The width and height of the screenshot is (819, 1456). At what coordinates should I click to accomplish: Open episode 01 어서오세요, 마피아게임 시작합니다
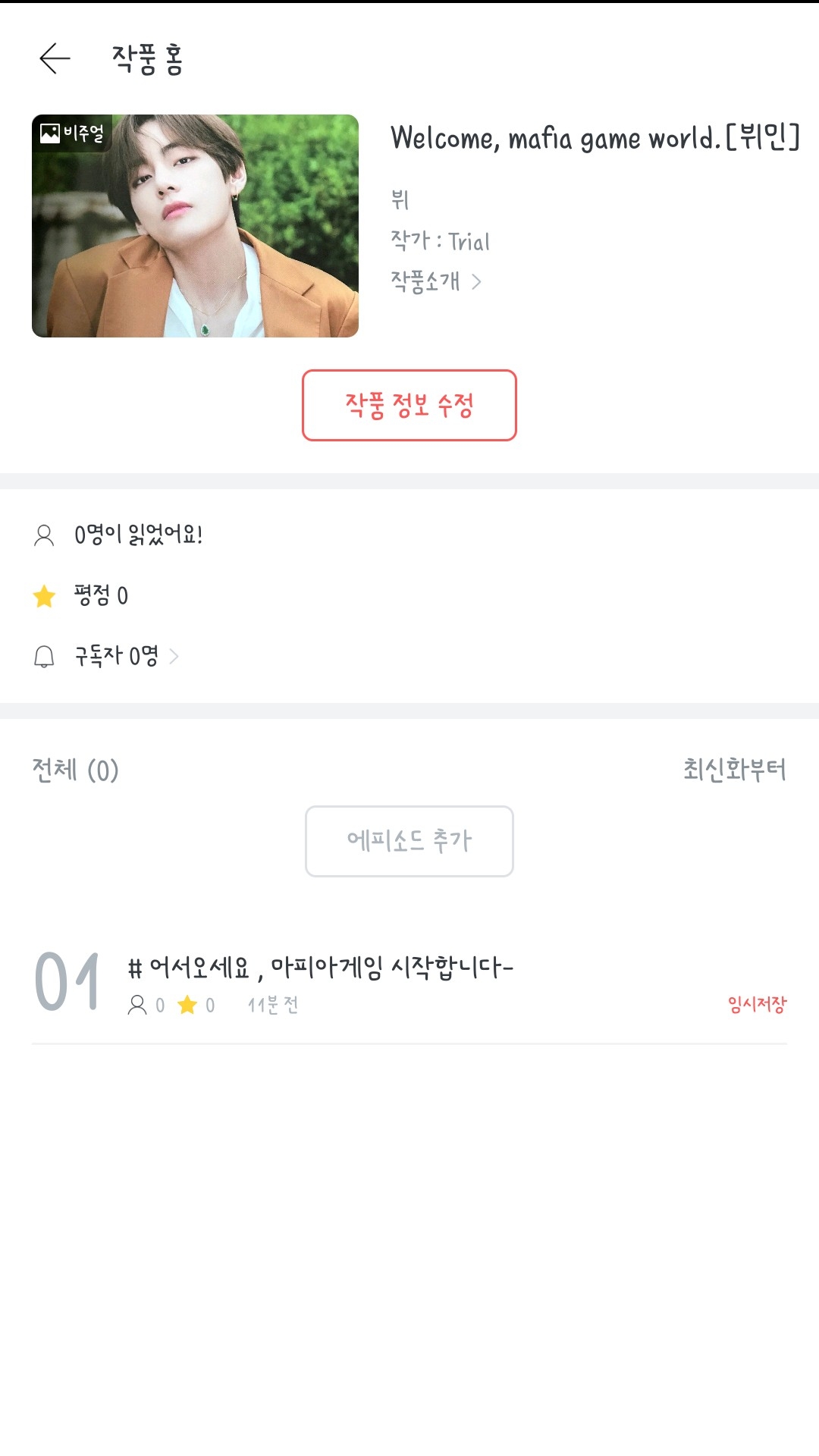click(x=320, y=968)
